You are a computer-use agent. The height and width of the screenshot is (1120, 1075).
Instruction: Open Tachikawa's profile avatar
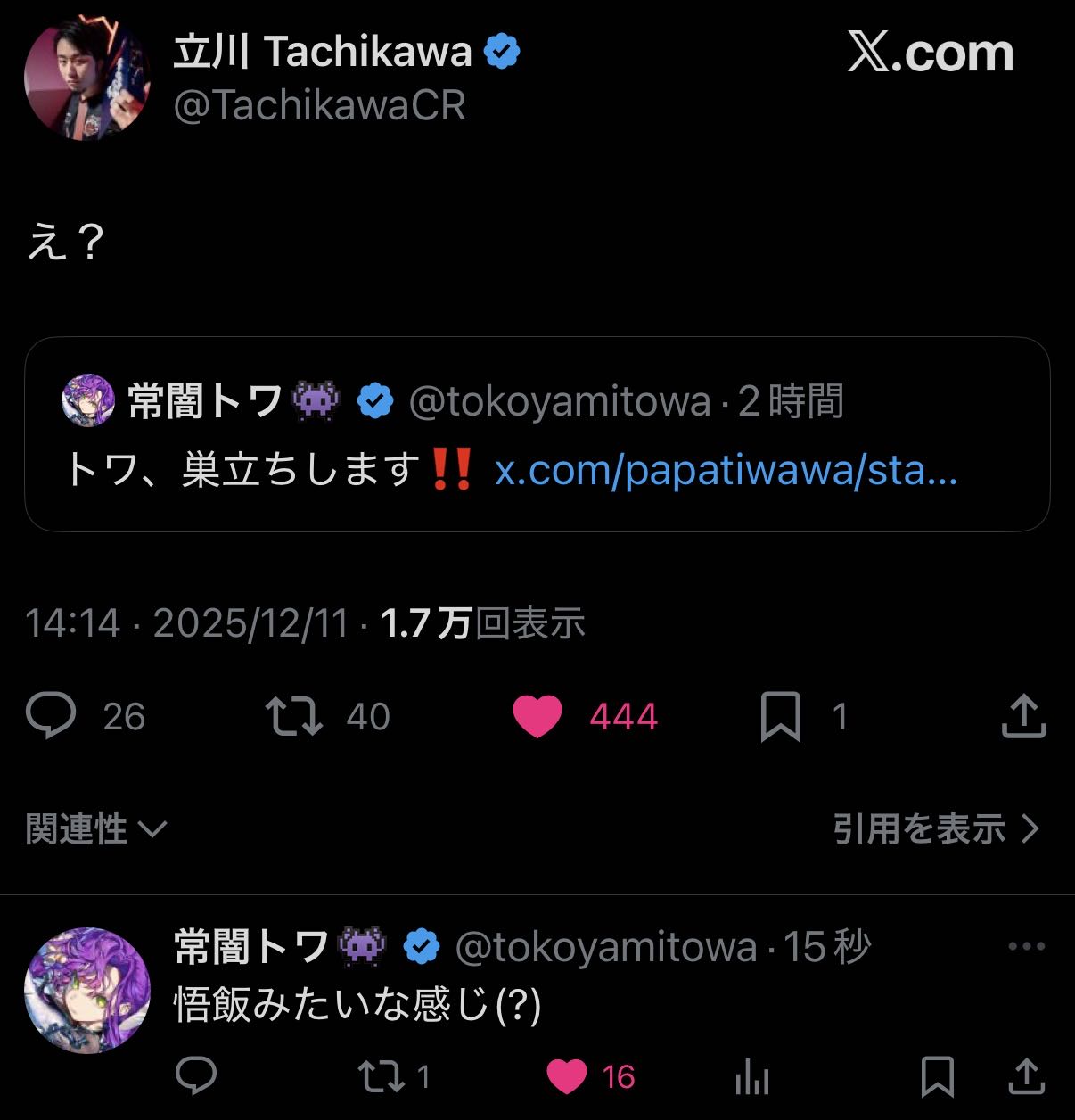click(x=86, y=78)
